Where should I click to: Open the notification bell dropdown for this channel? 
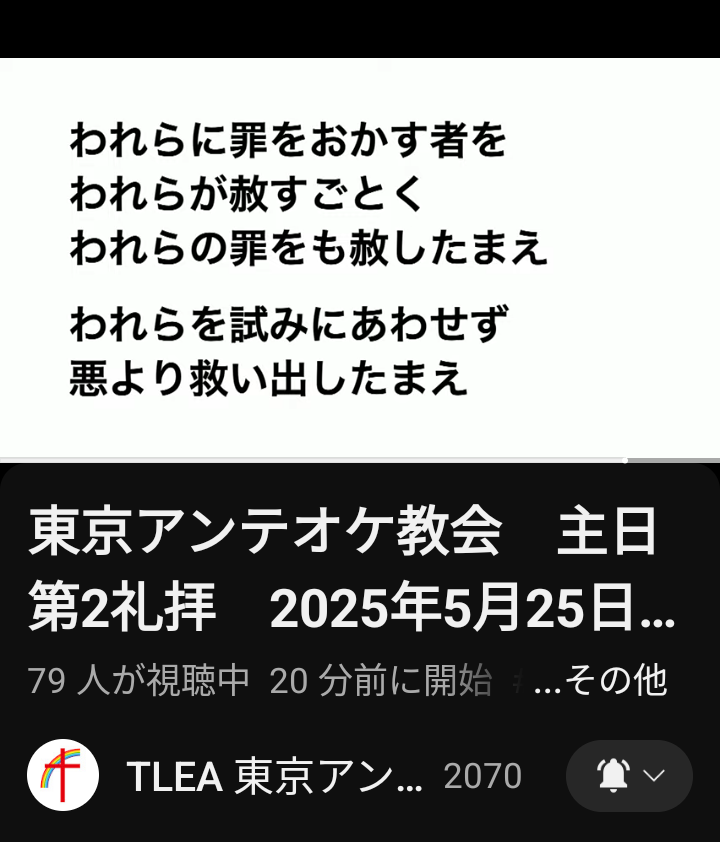click(x=629, y=776)
